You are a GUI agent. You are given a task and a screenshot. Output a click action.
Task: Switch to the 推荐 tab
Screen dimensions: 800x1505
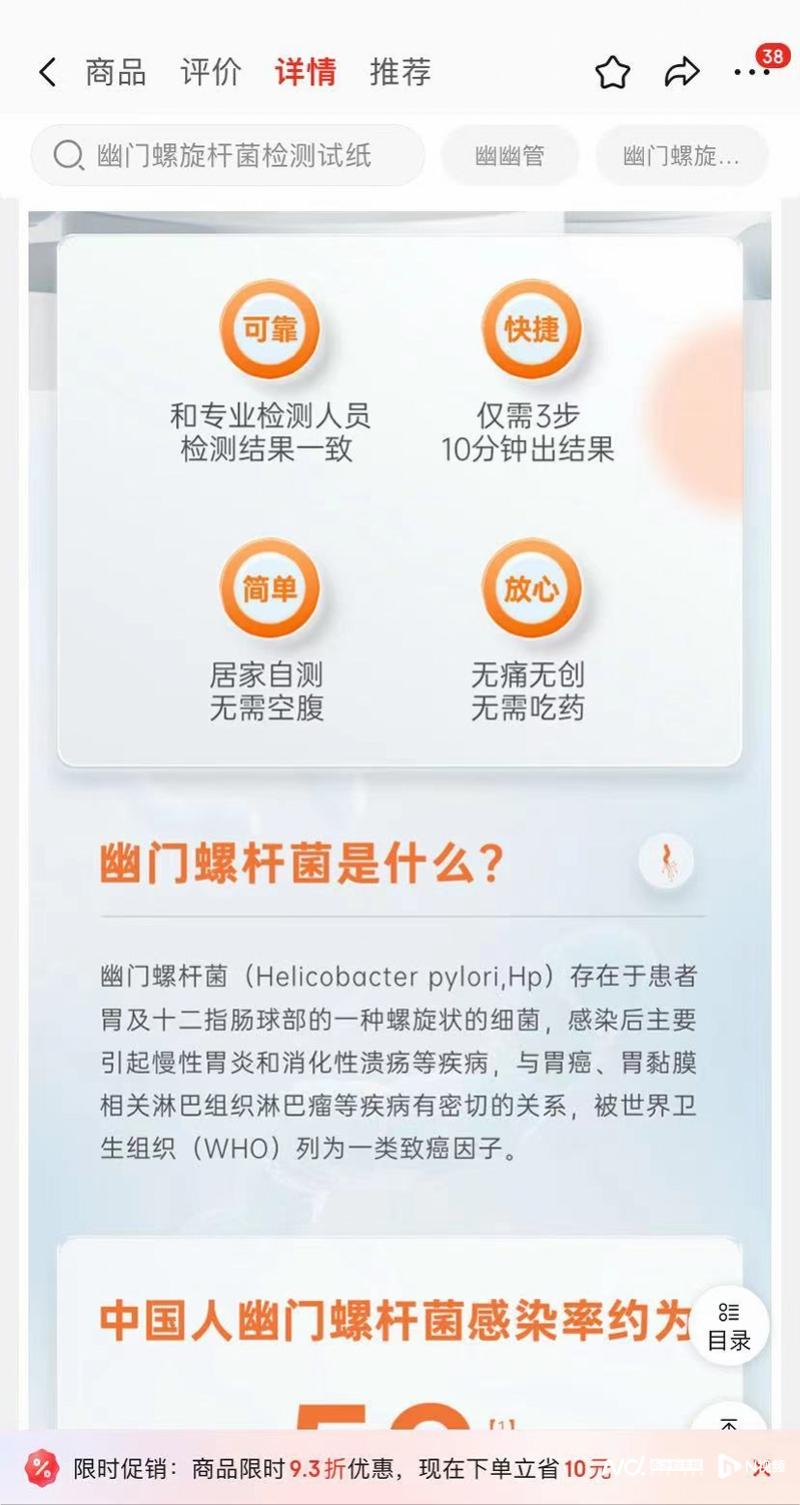pos(401,72)
